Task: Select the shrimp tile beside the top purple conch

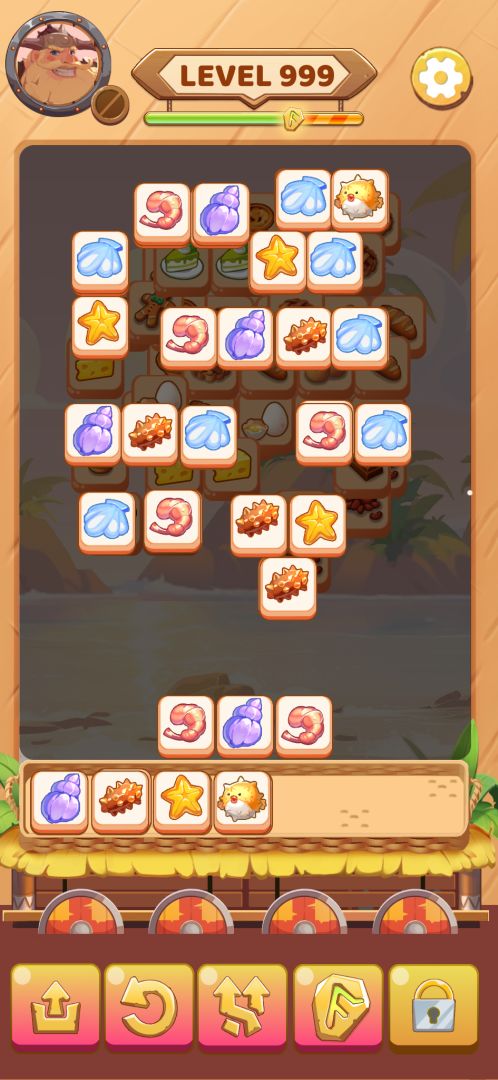Action: pos(162,214)
